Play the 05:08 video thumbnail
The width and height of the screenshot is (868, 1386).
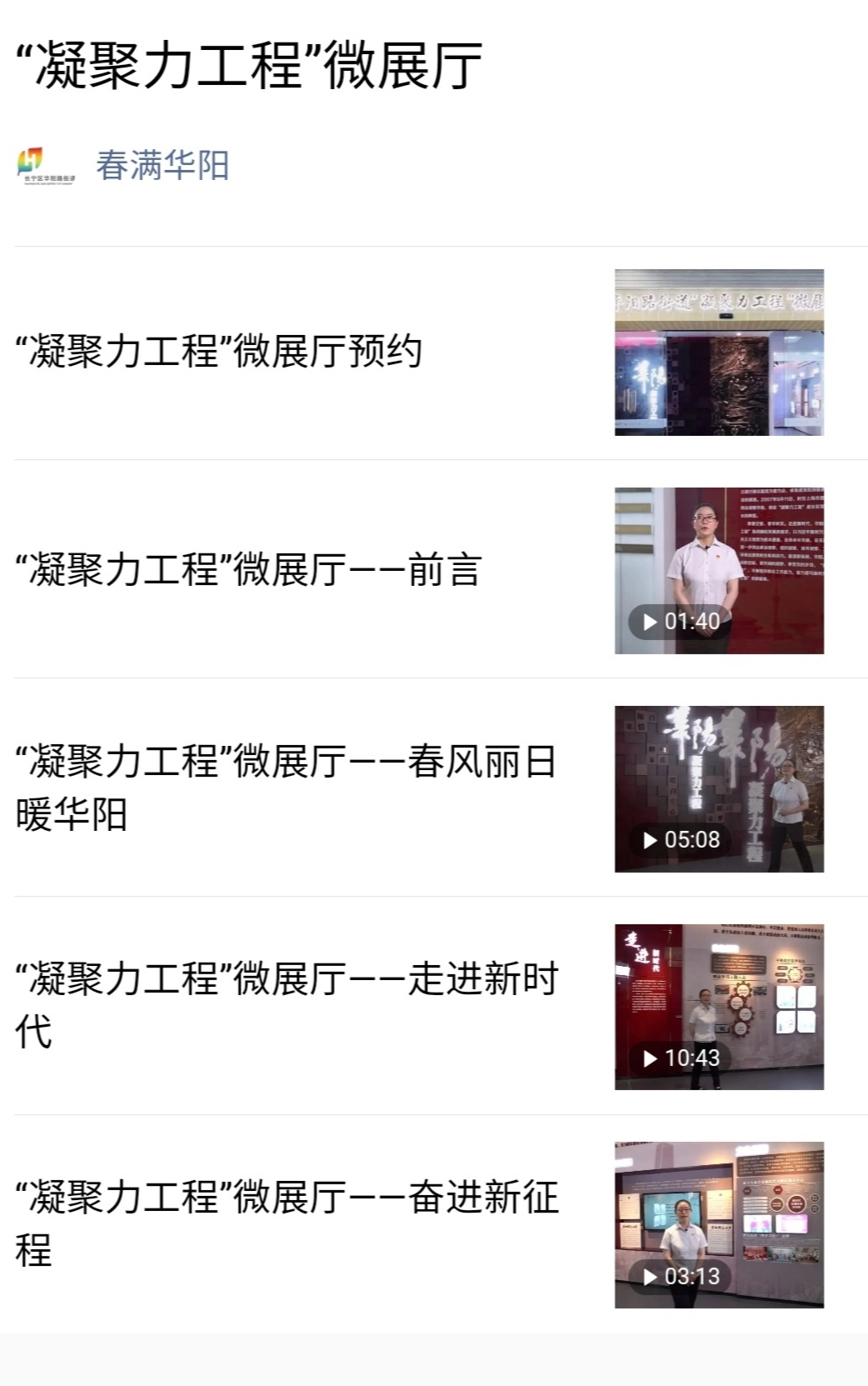point(719,789)
